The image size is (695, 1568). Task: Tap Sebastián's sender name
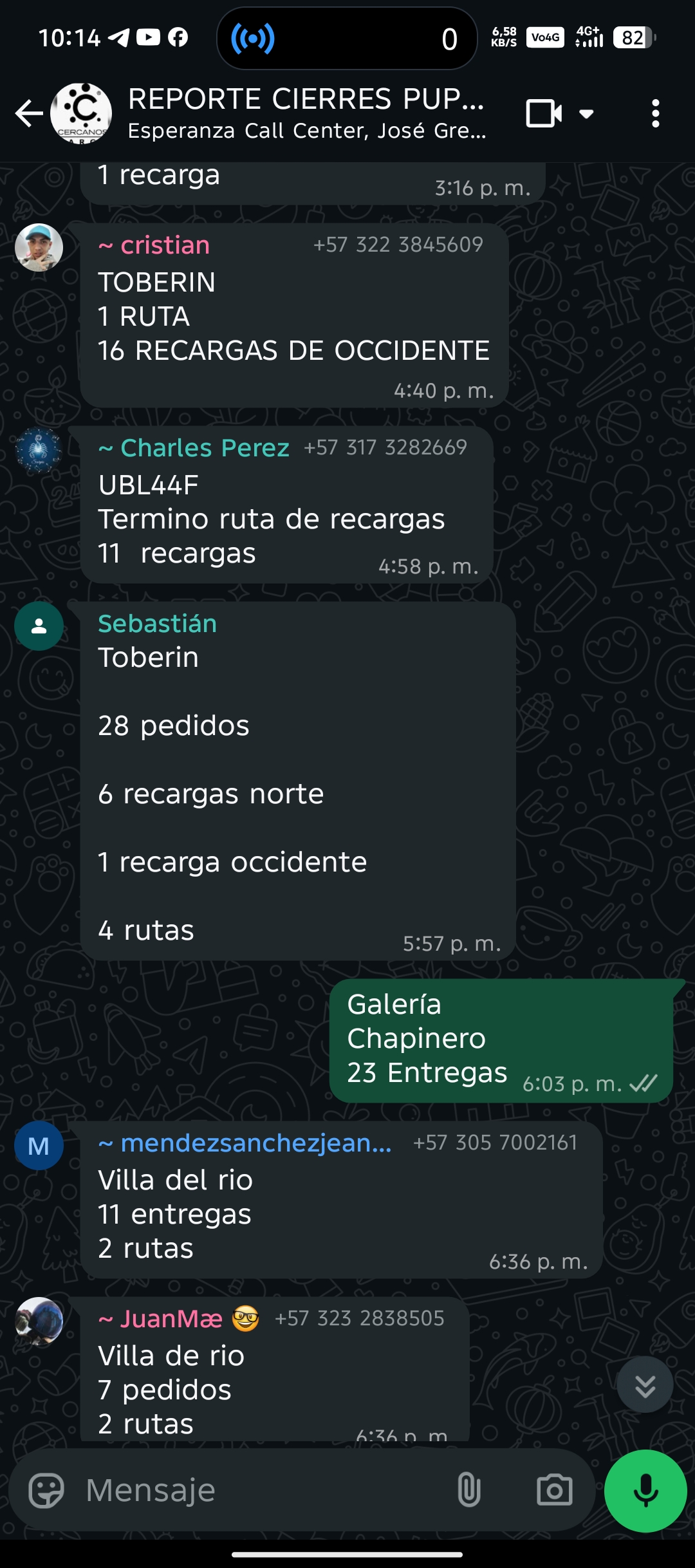point(157,624)
